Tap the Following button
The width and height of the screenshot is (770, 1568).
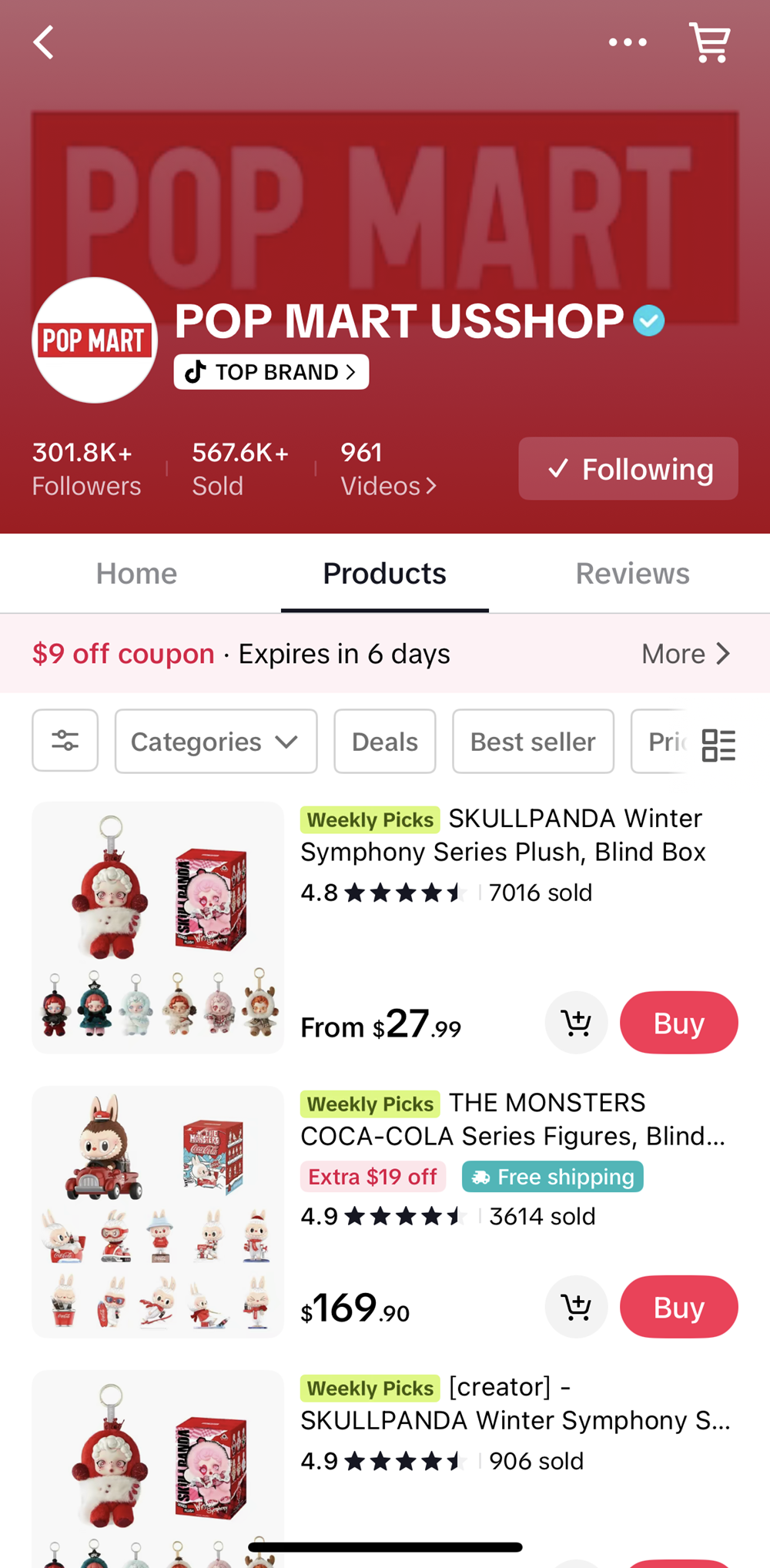628,469
